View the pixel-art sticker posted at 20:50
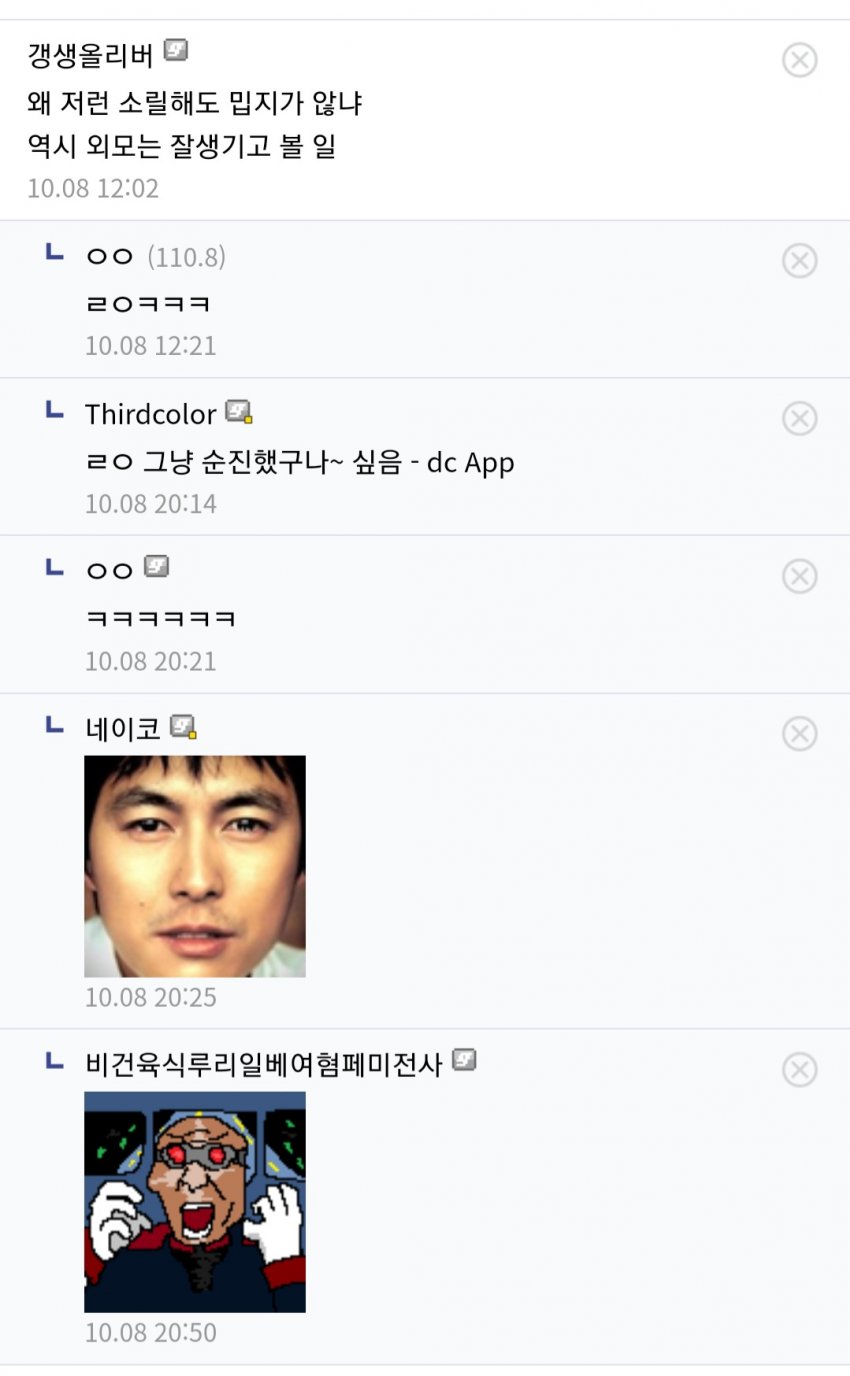Image resolution: width=850 pixels, height=1376 pixels. [195, 1201]
